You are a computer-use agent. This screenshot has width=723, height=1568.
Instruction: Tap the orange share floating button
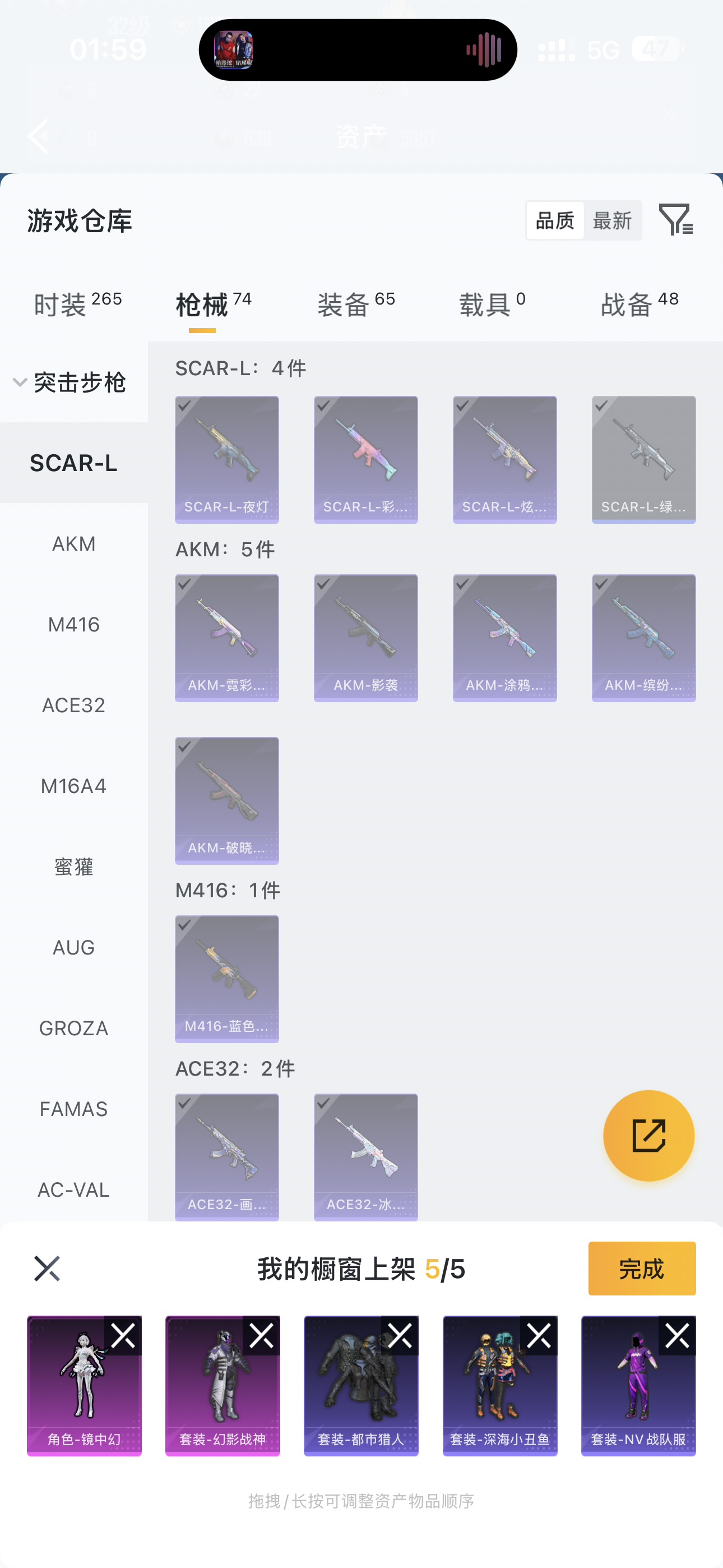point(649,1135)
